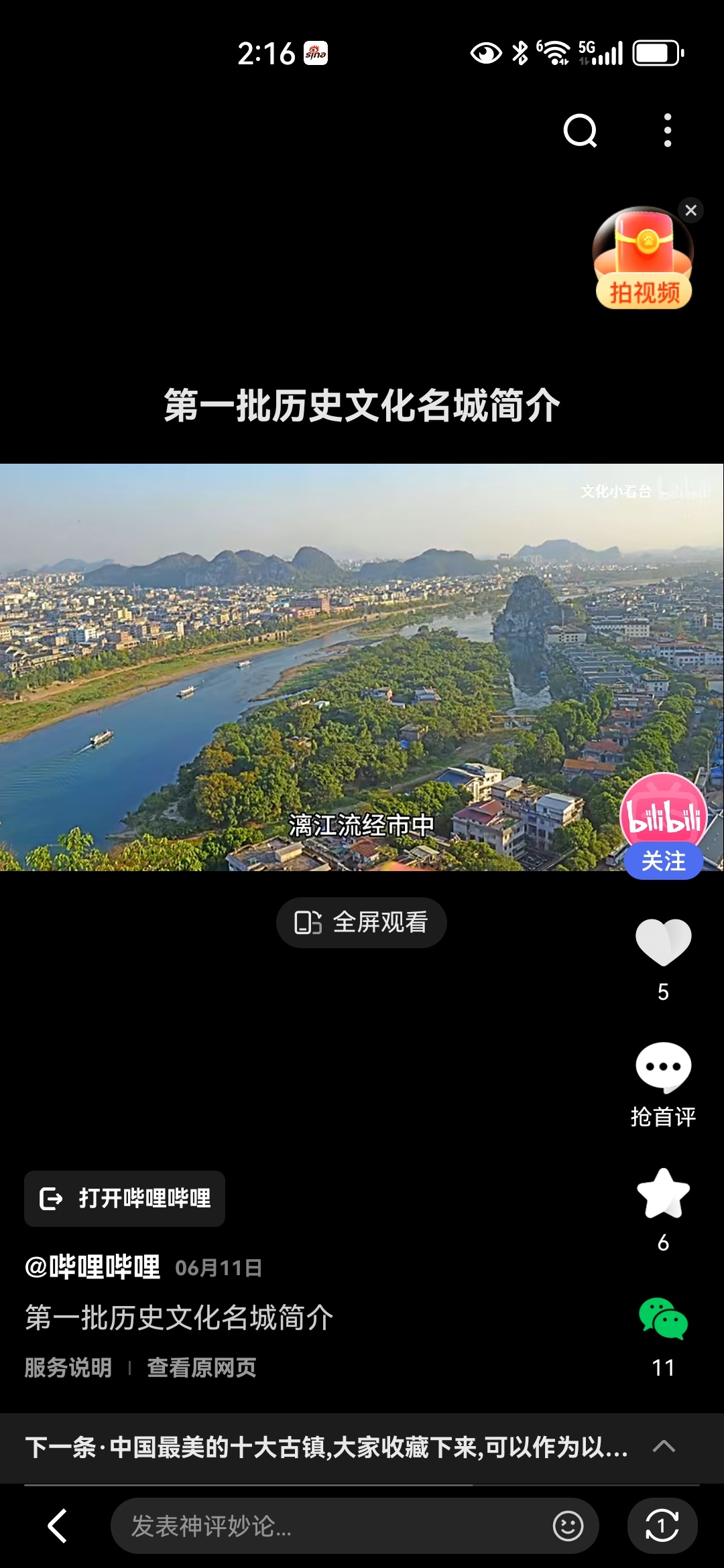Viewport: 724px width, 1568px height.
Task: Follow 哔哩哔哩 with the 关注 button
Action: tap(663, 861)
